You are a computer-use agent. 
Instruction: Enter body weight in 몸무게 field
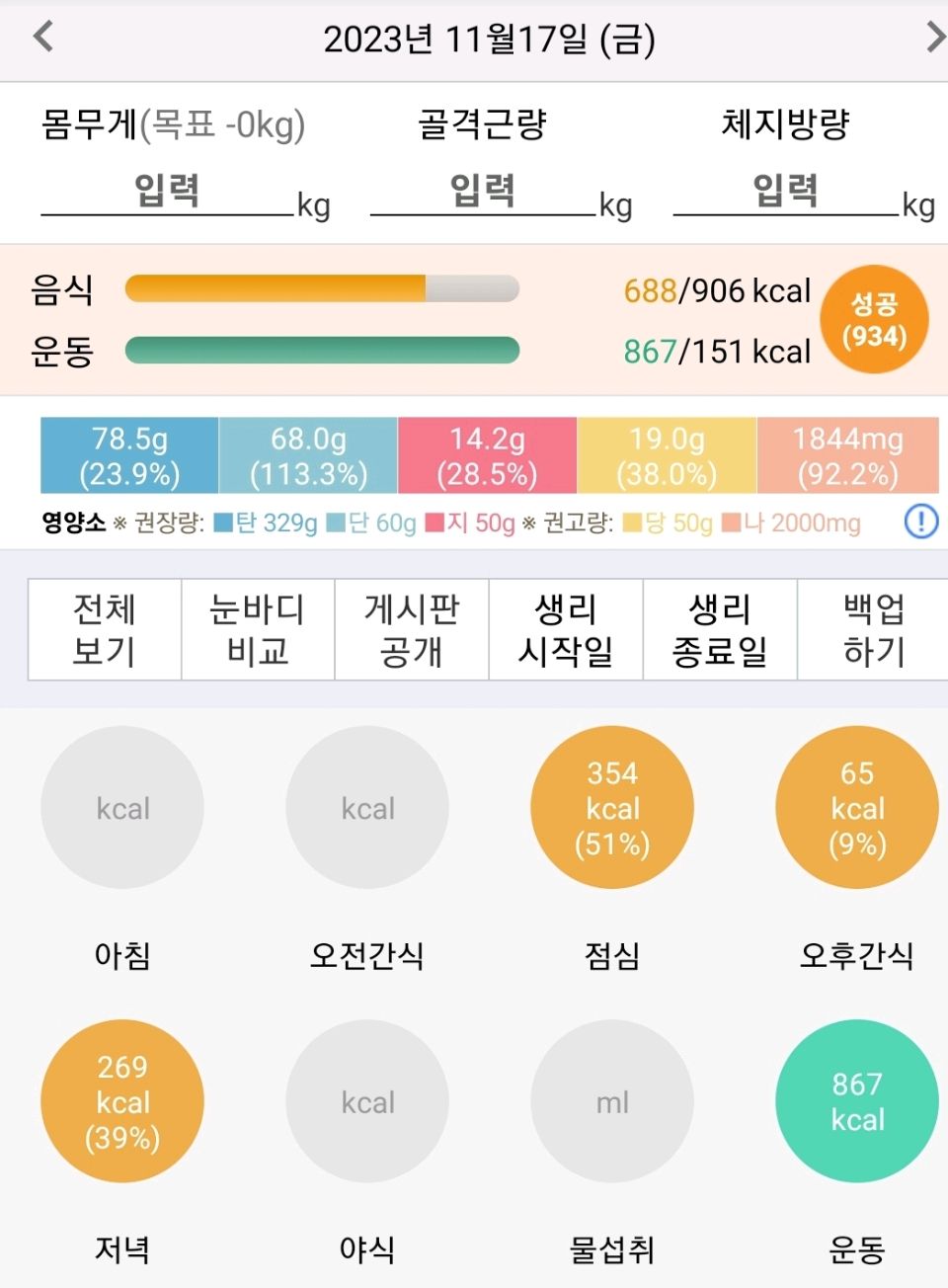[168, 191]
